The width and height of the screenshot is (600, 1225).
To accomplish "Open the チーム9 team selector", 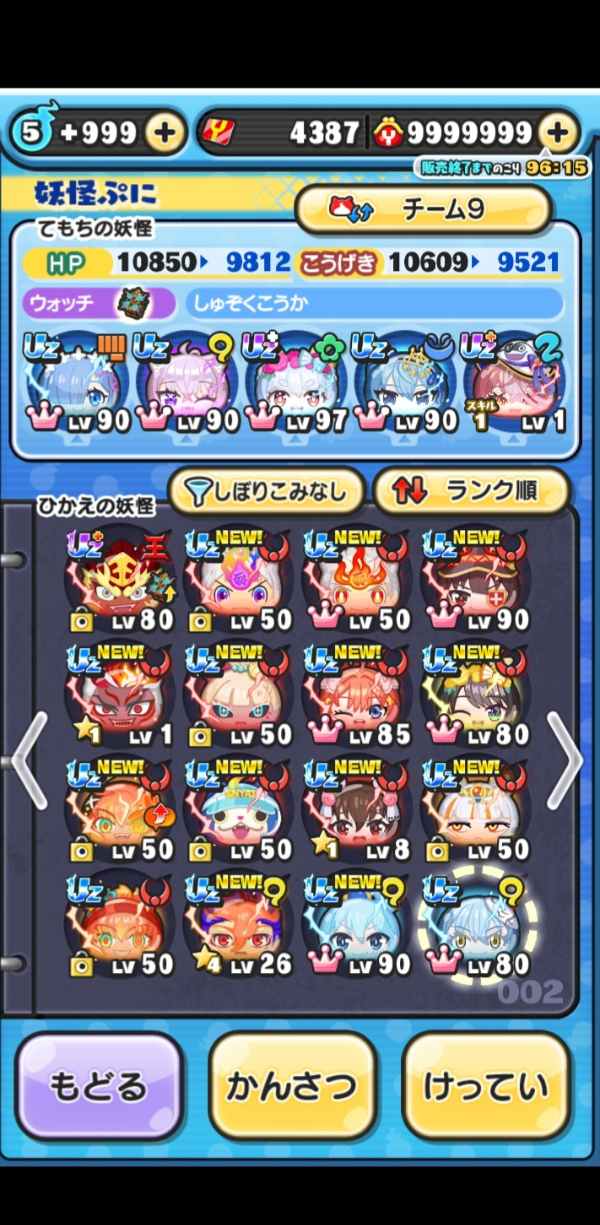I will pos(423,209).
